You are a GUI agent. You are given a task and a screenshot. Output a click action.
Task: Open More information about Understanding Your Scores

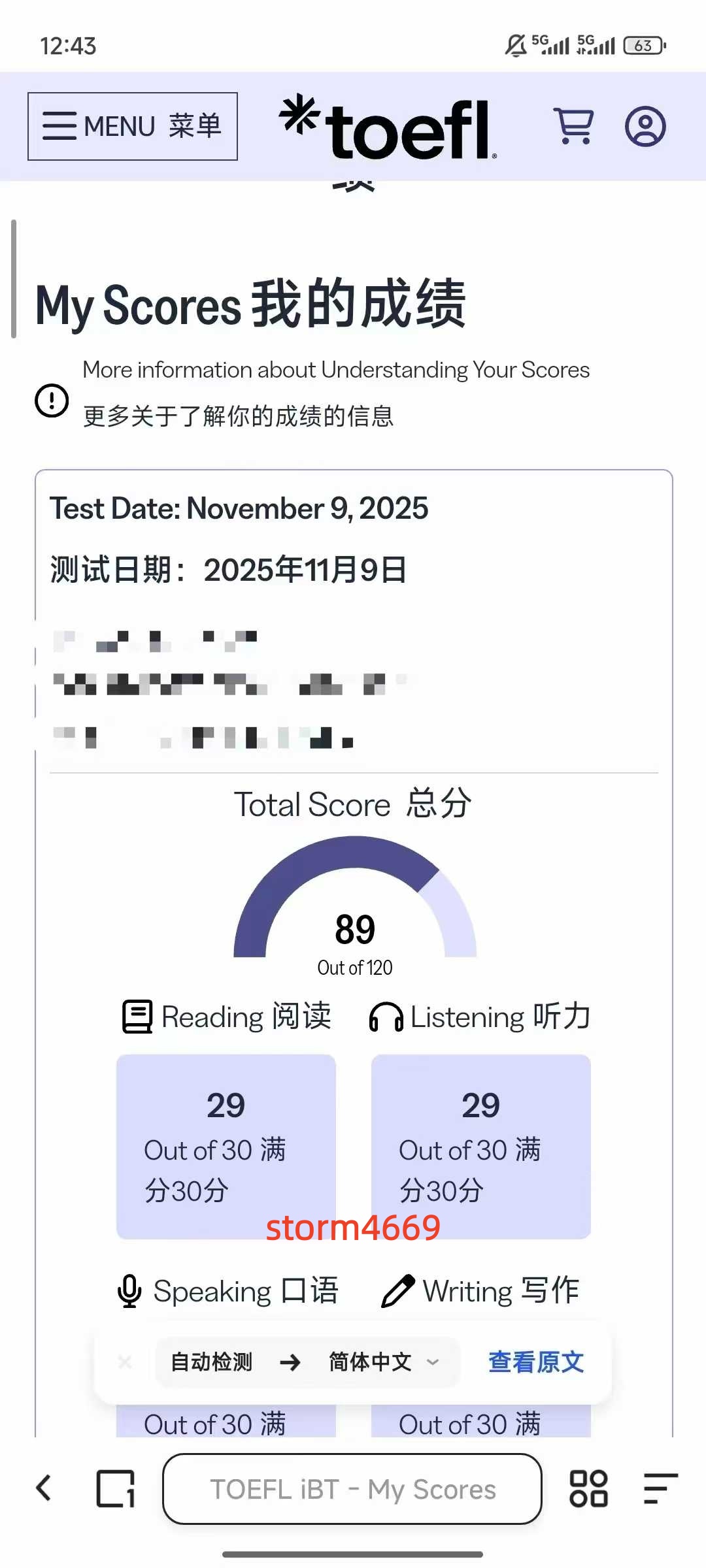pyautogui.click(x=335, y=370)
